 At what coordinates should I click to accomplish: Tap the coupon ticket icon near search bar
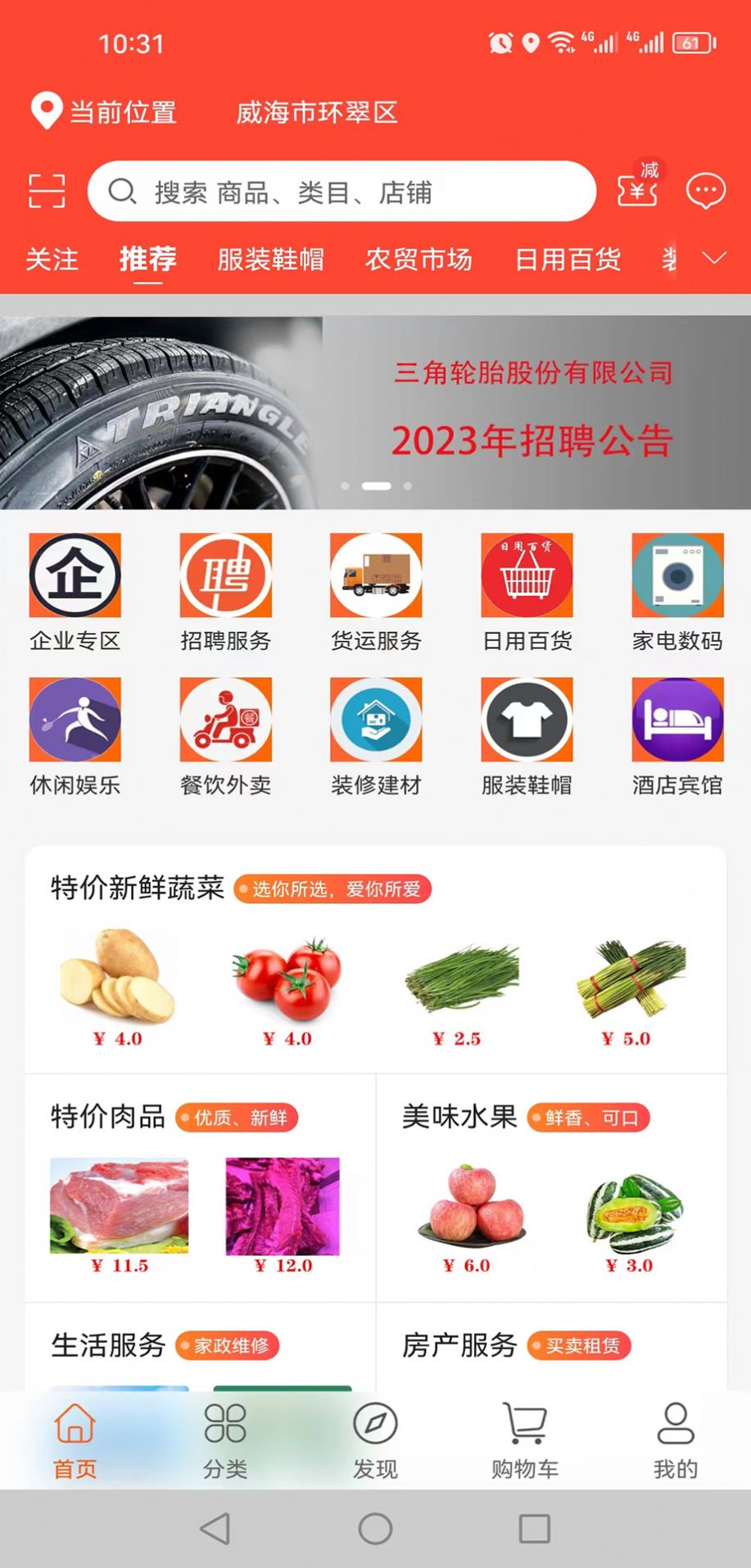[x=638, y=191]
